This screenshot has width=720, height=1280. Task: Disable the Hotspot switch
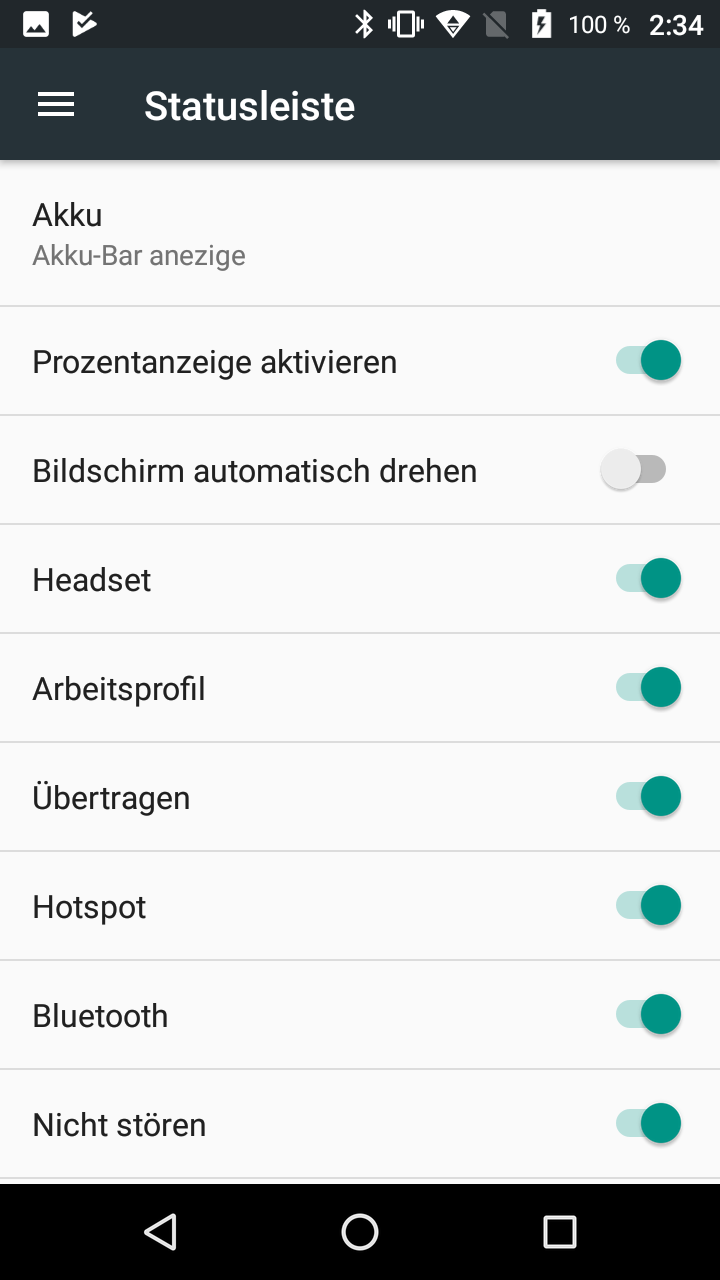[x=648, y=906]
